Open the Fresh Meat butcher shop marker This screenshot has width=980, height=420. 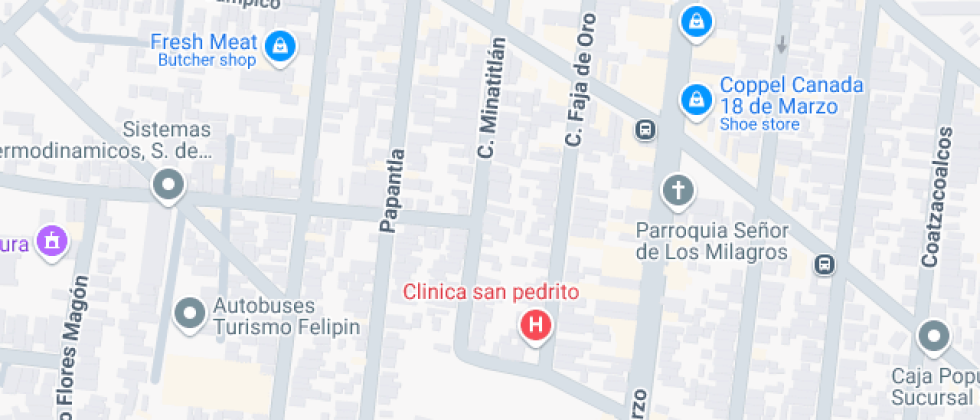pyautogui.click(x=282, y=45)
